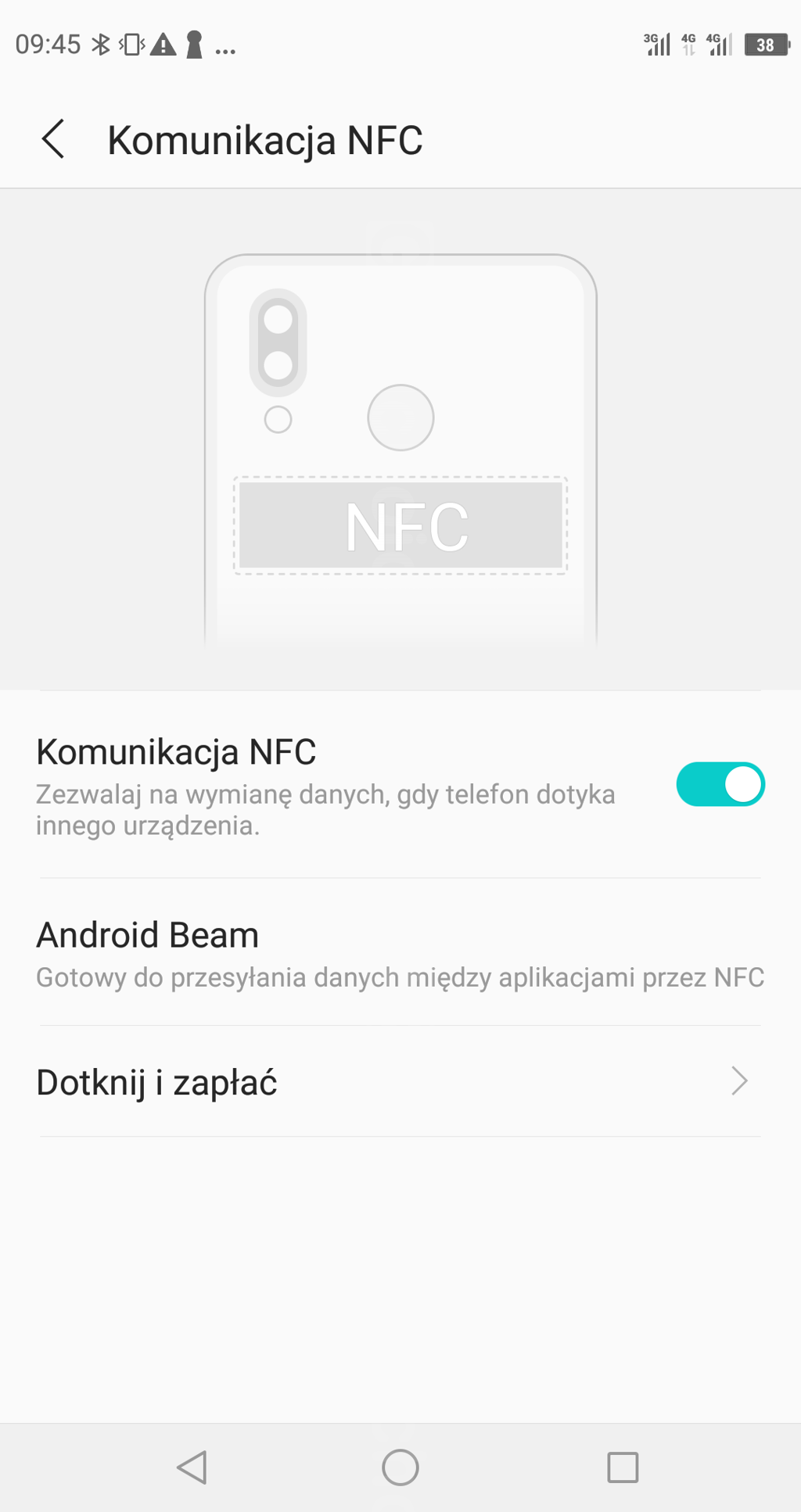This screenshot has width=801, height=1512.
Task: Tap the system home button
Action: 400,1467
